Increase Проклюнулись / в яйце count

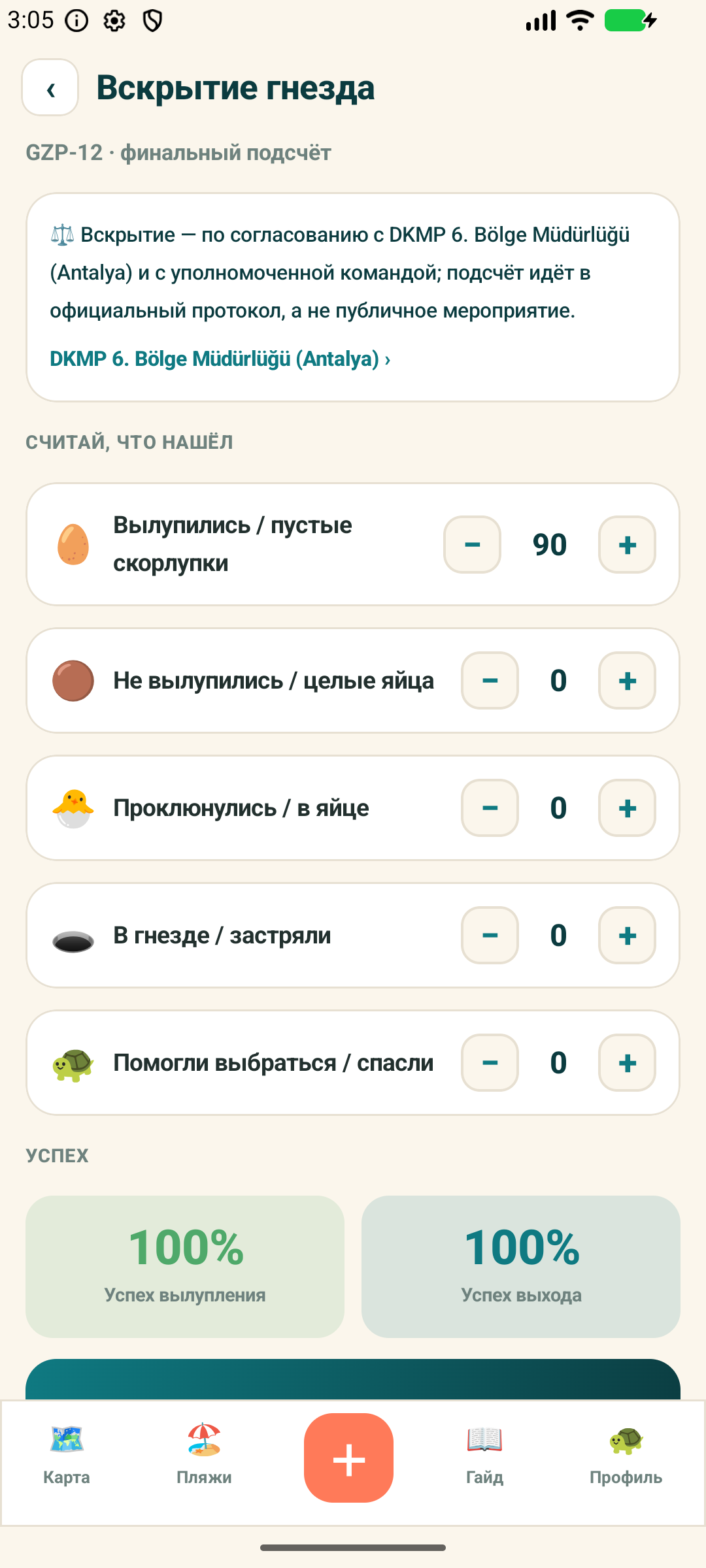[x=627, y=808]
